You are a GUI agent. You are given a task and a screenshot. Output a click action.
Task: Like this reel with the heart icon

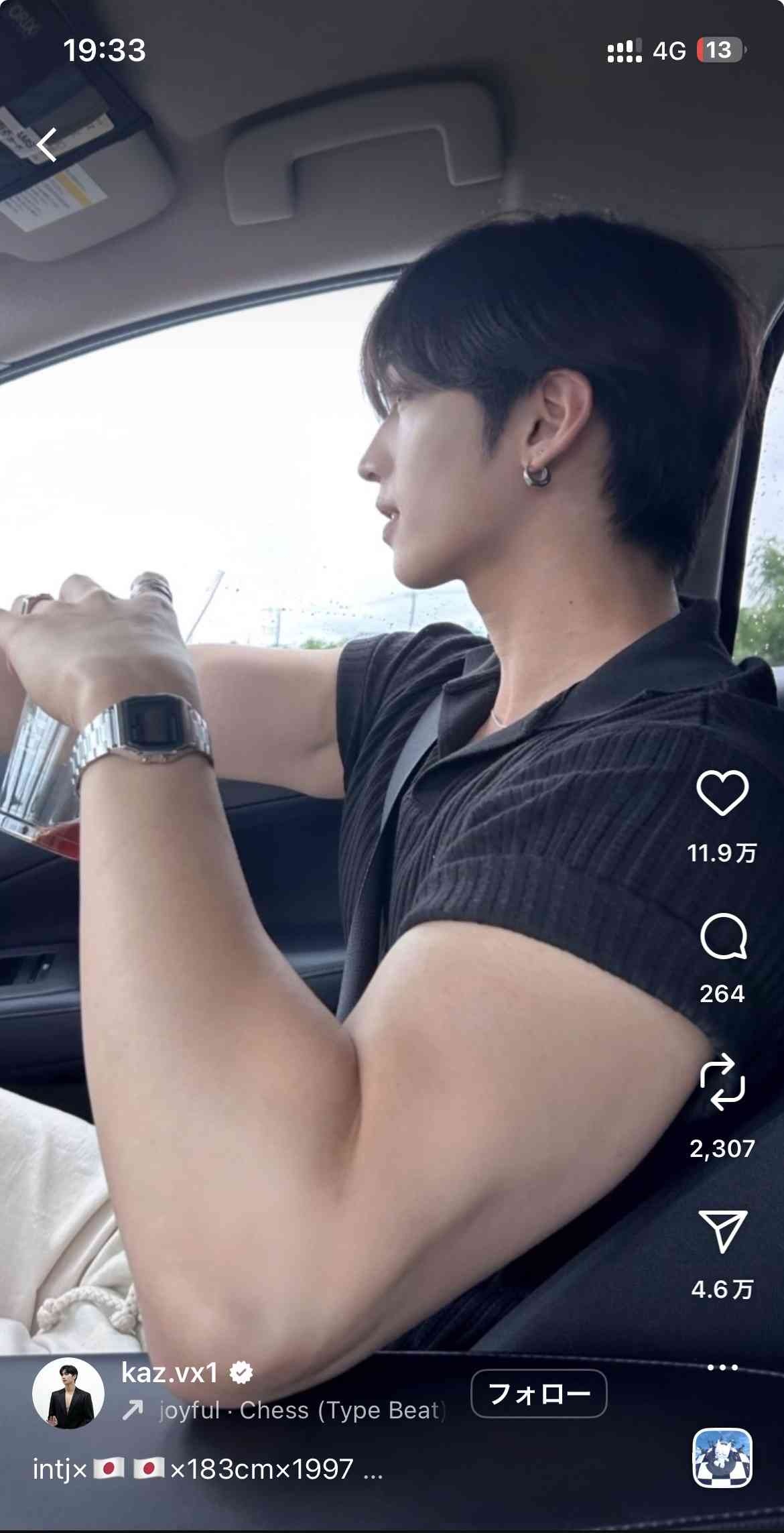(x=722, y=792)
